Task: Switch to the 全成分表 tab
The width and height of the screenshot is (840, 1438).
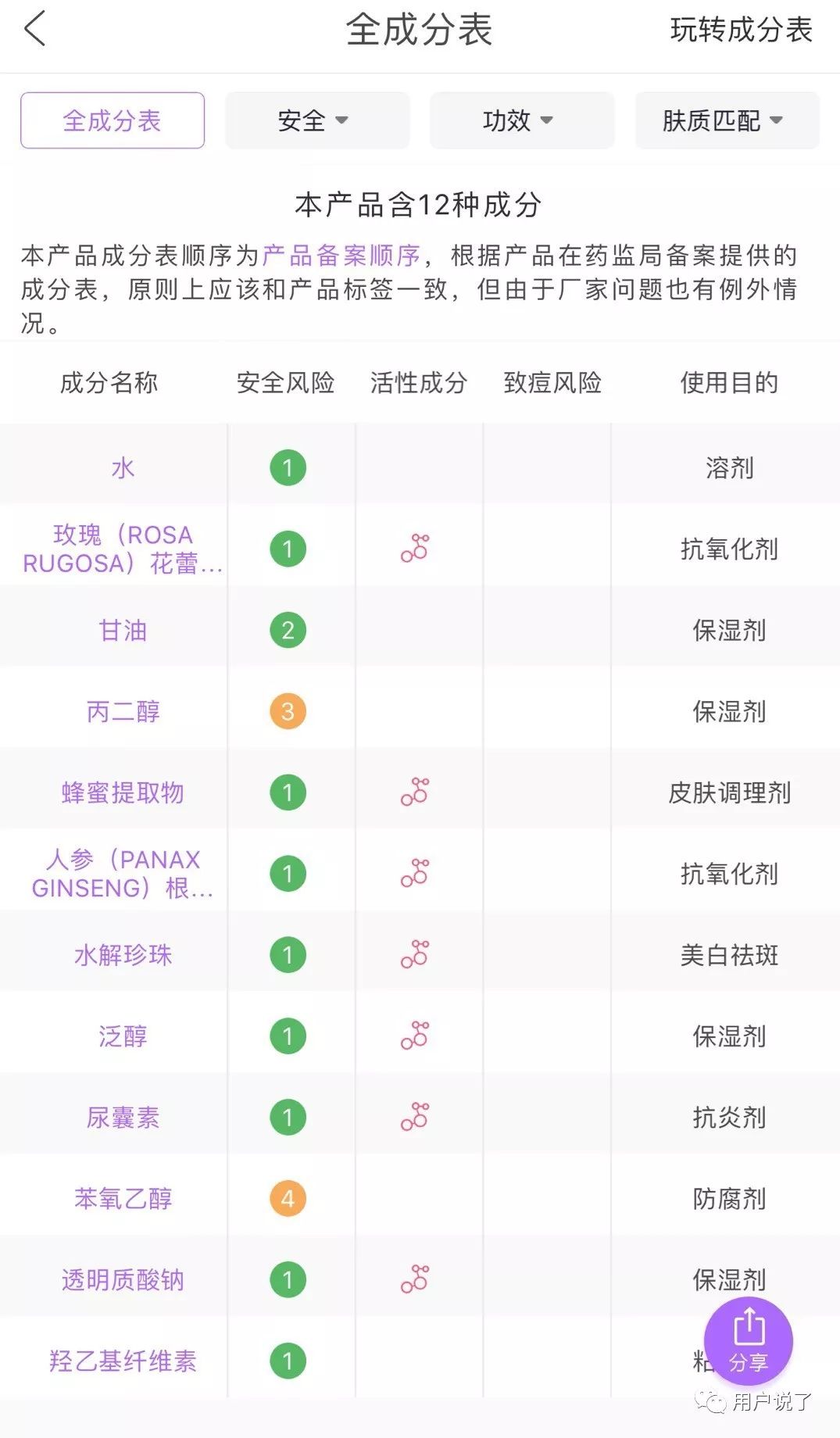Action: click(111, 120)
